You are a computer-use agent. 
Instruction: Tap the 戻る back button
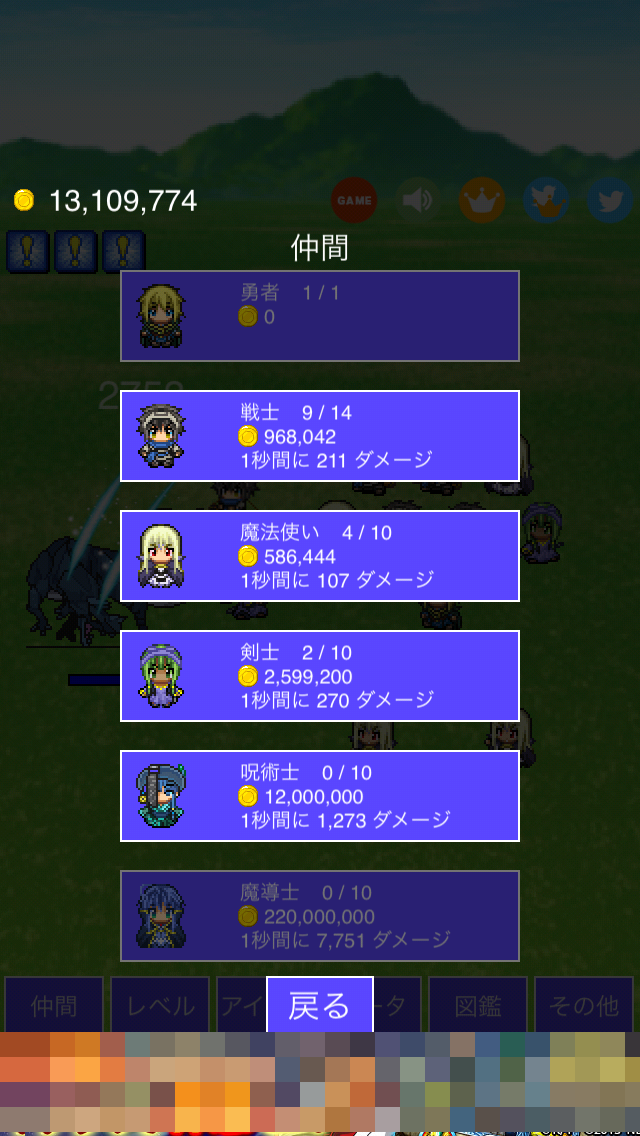pyautogui.click(x=320, y=1004)
